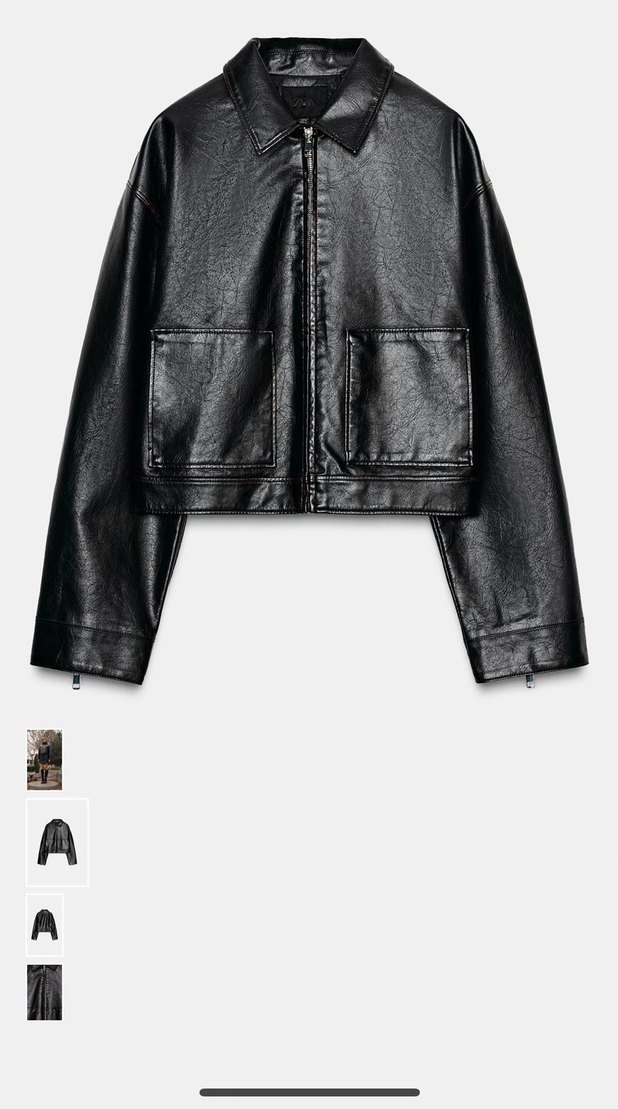View the back-of-jacket thumbnail
This screenshot has width=618, height=1109.
(44, 924)
